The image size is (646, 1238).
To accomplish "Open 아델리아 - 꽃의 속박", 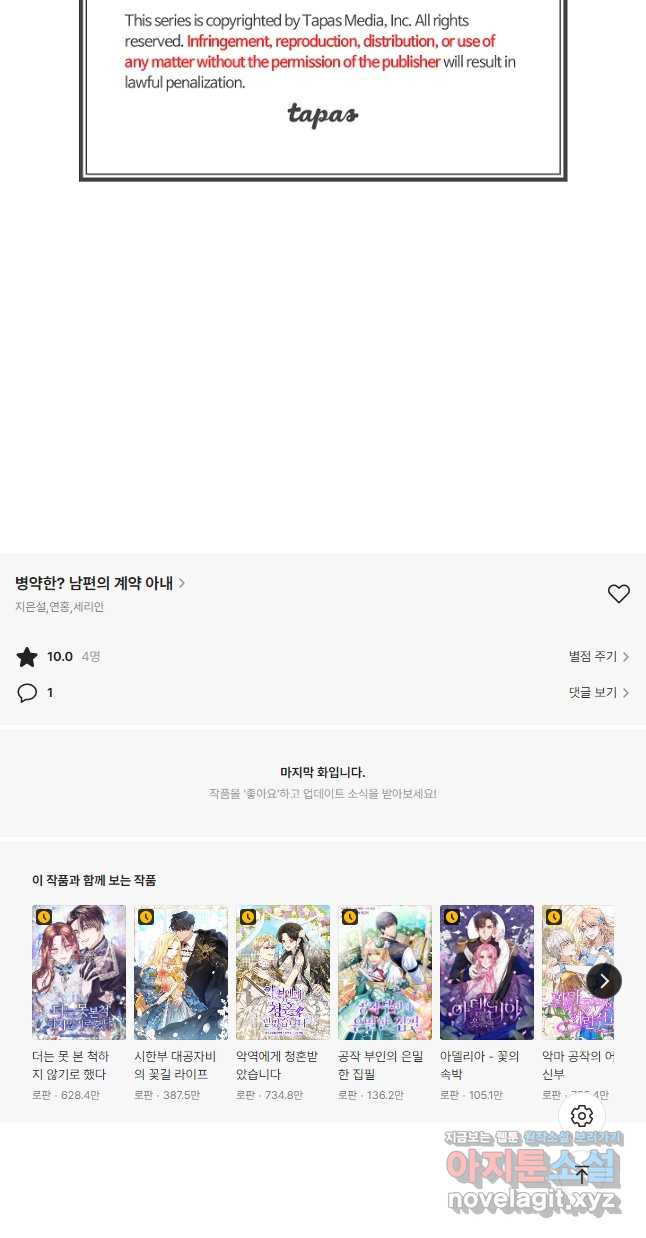I will pyautogui.click(x=487, y=973).
